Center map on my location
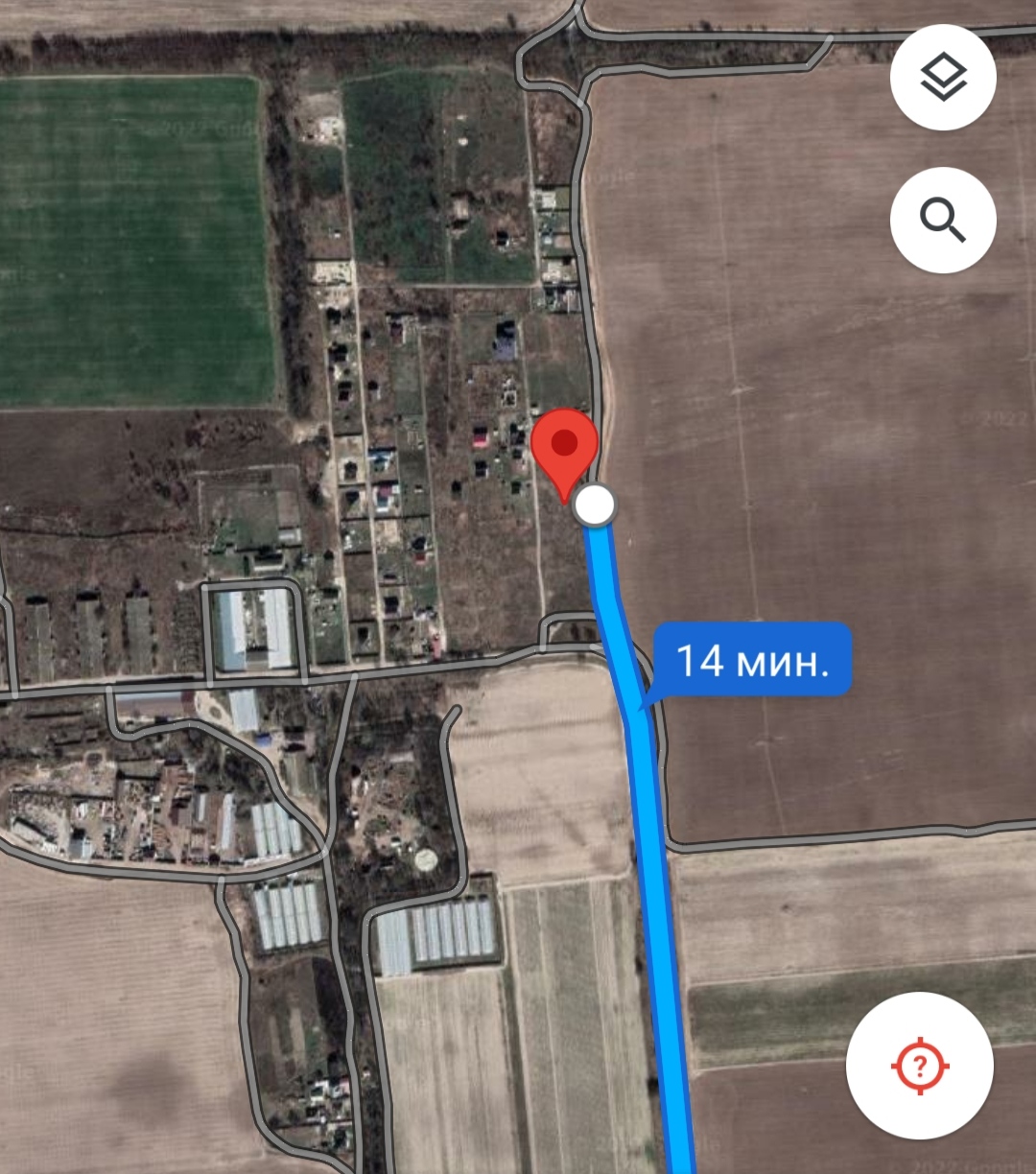 point(919,1065)
